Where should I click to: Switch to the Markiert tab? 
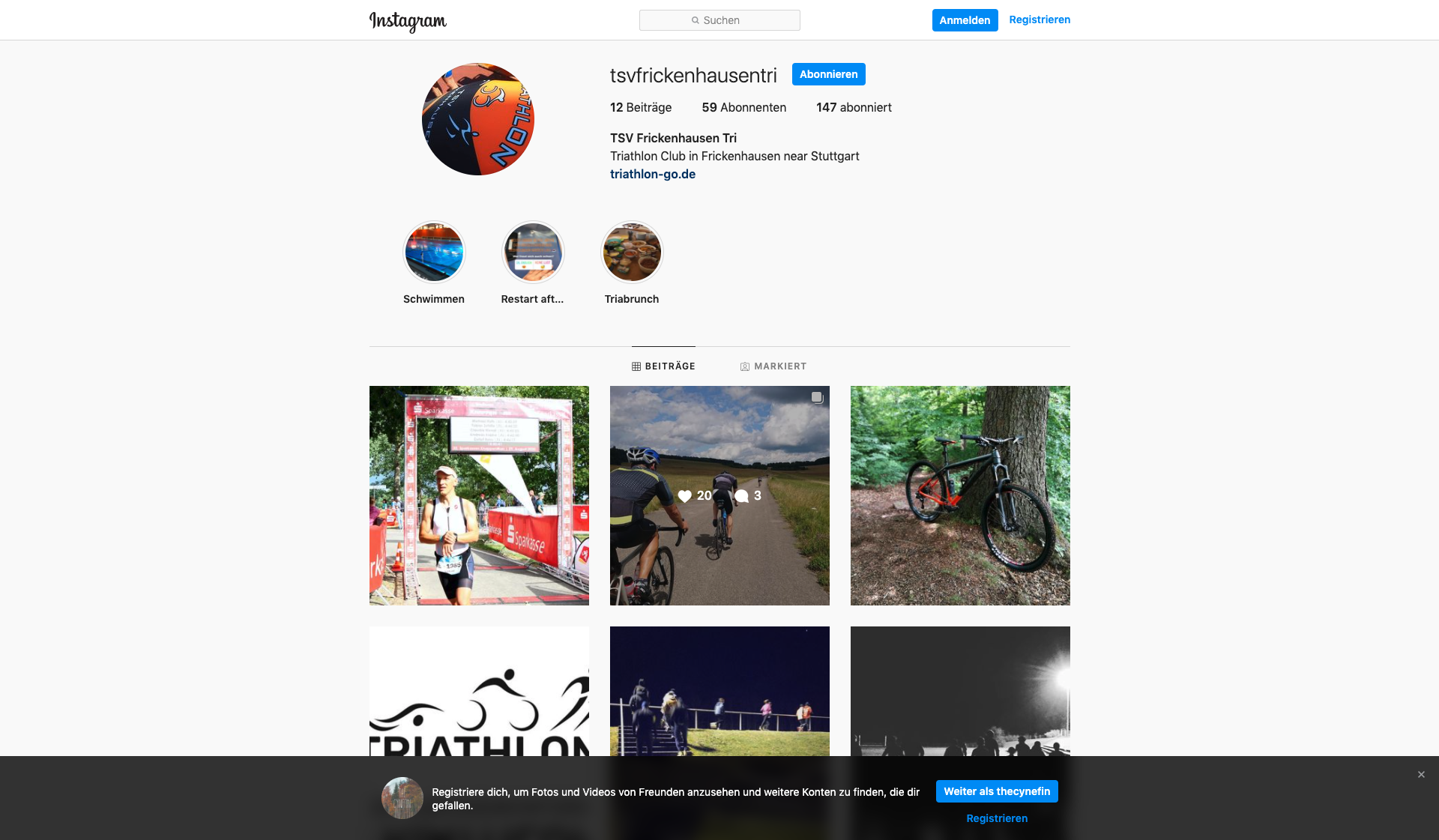pos(773,366)
